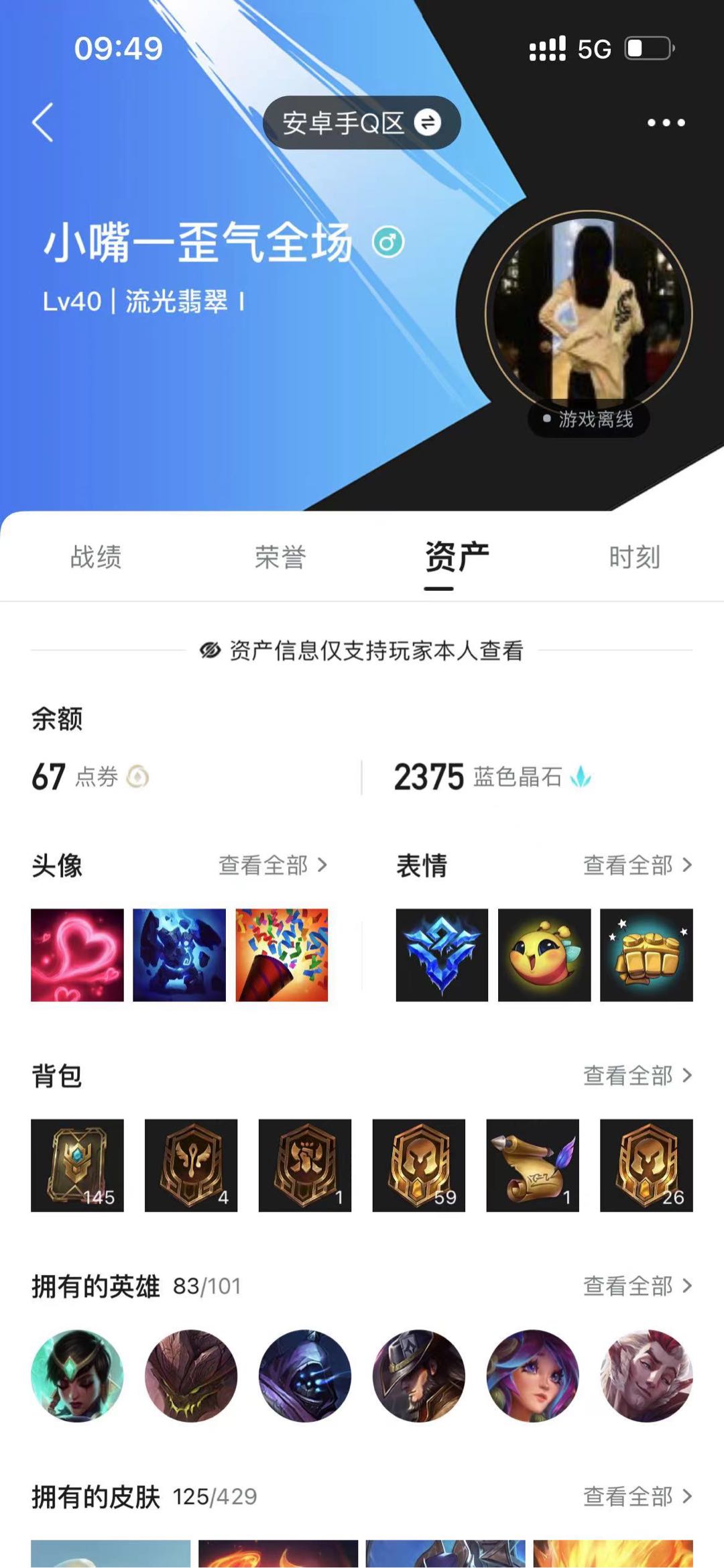View all items in 头像 section
The height and width of the screenshot is (1568, 724).
coord(273,865)
